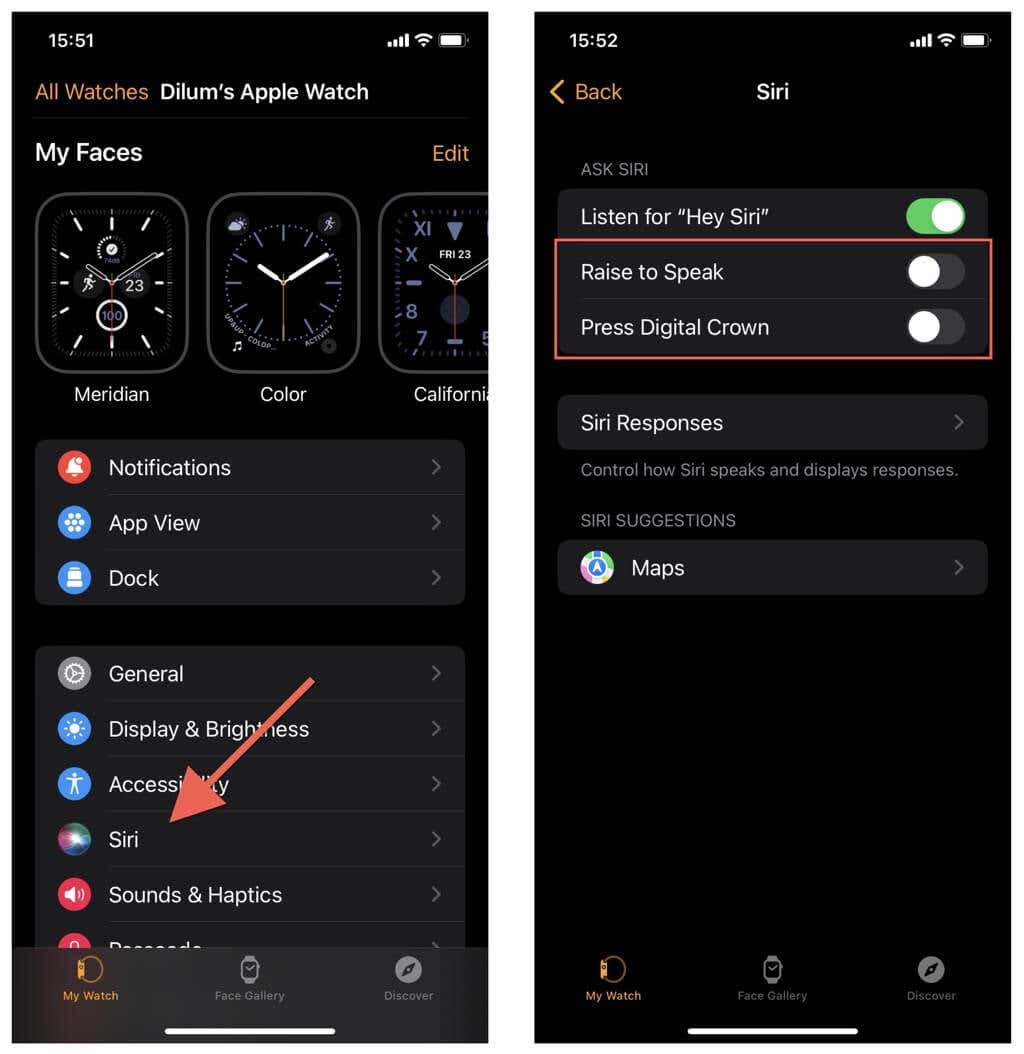Image resolution: width=1024 pixels, height=1054 pixels.
Task: Open Dock settings
Action: (x=250, y=578)
